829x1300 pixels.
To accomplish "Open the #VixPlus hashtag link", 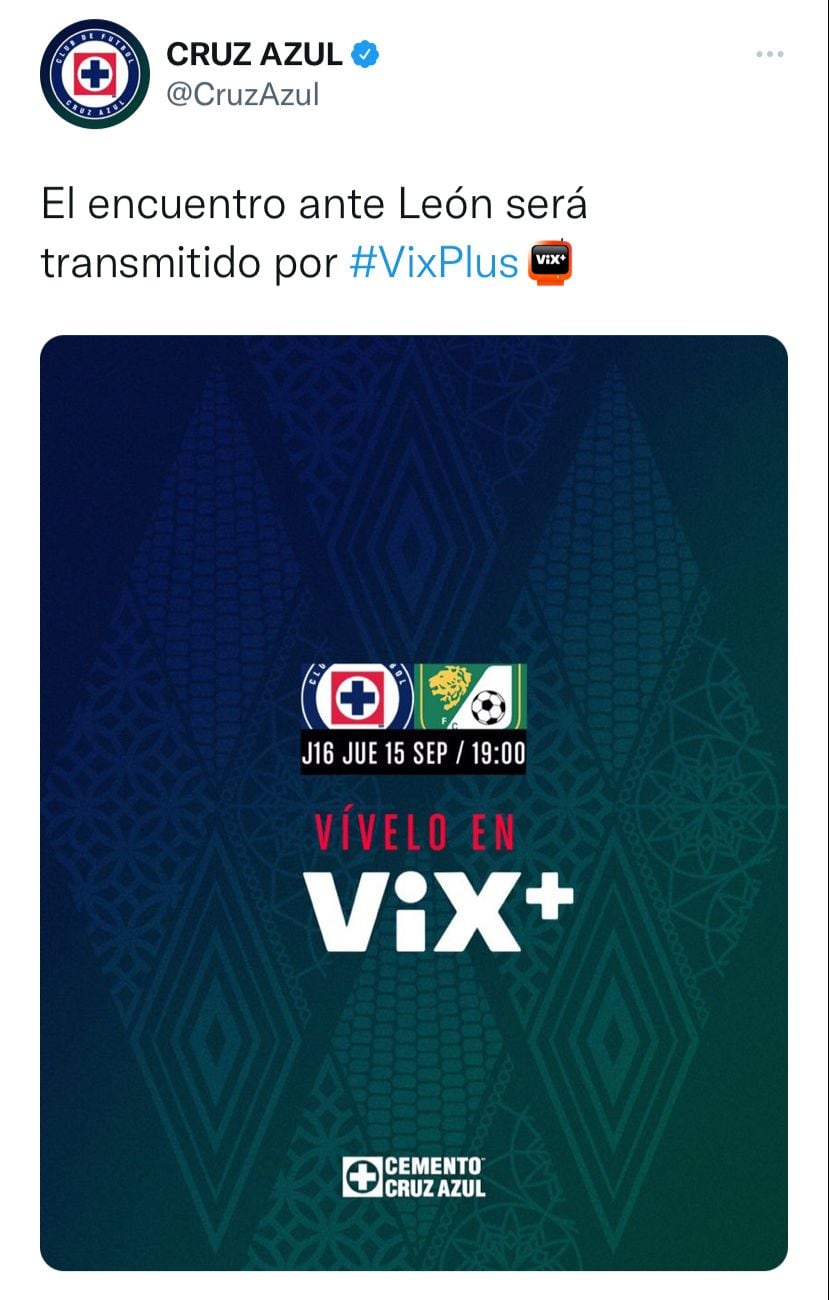I will 434,262.
